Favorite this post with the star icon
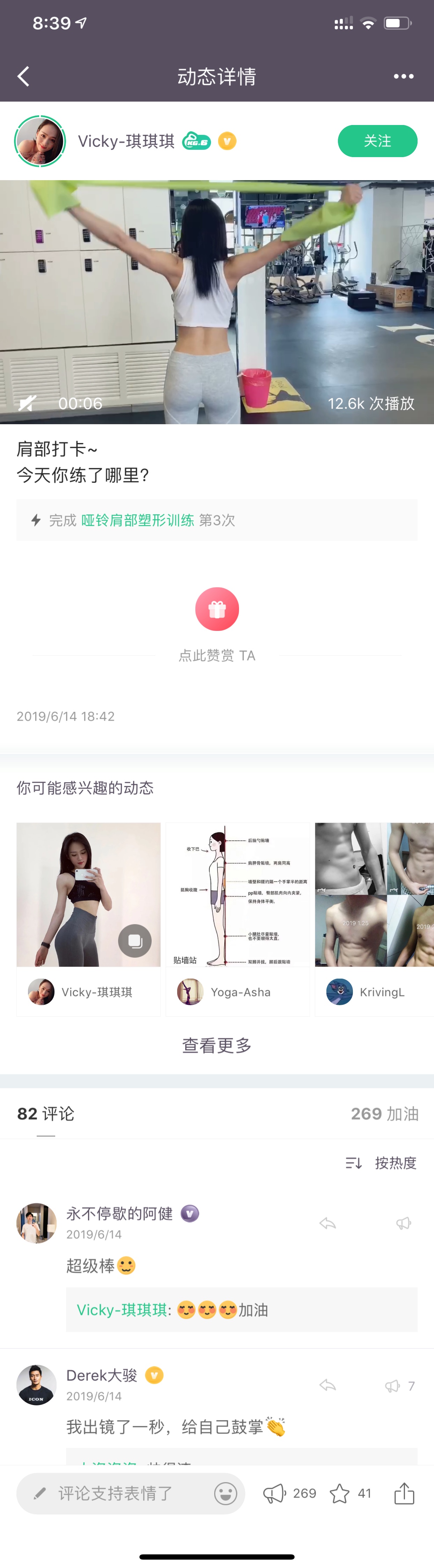434x1568 pixels. coord(340,1493)
